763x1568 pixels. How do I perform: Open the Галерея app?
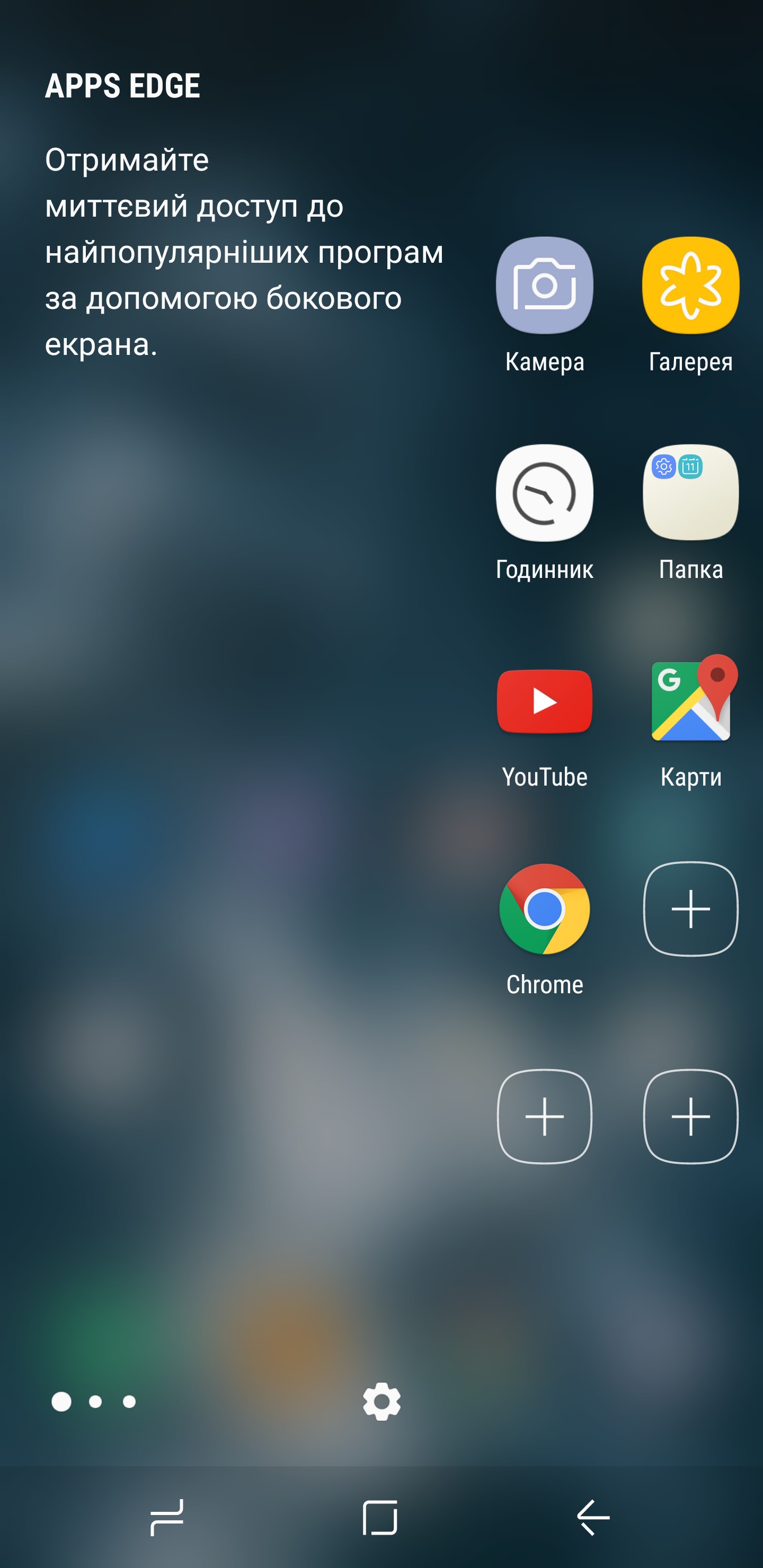pyautogui.click(x=690, y=286)
